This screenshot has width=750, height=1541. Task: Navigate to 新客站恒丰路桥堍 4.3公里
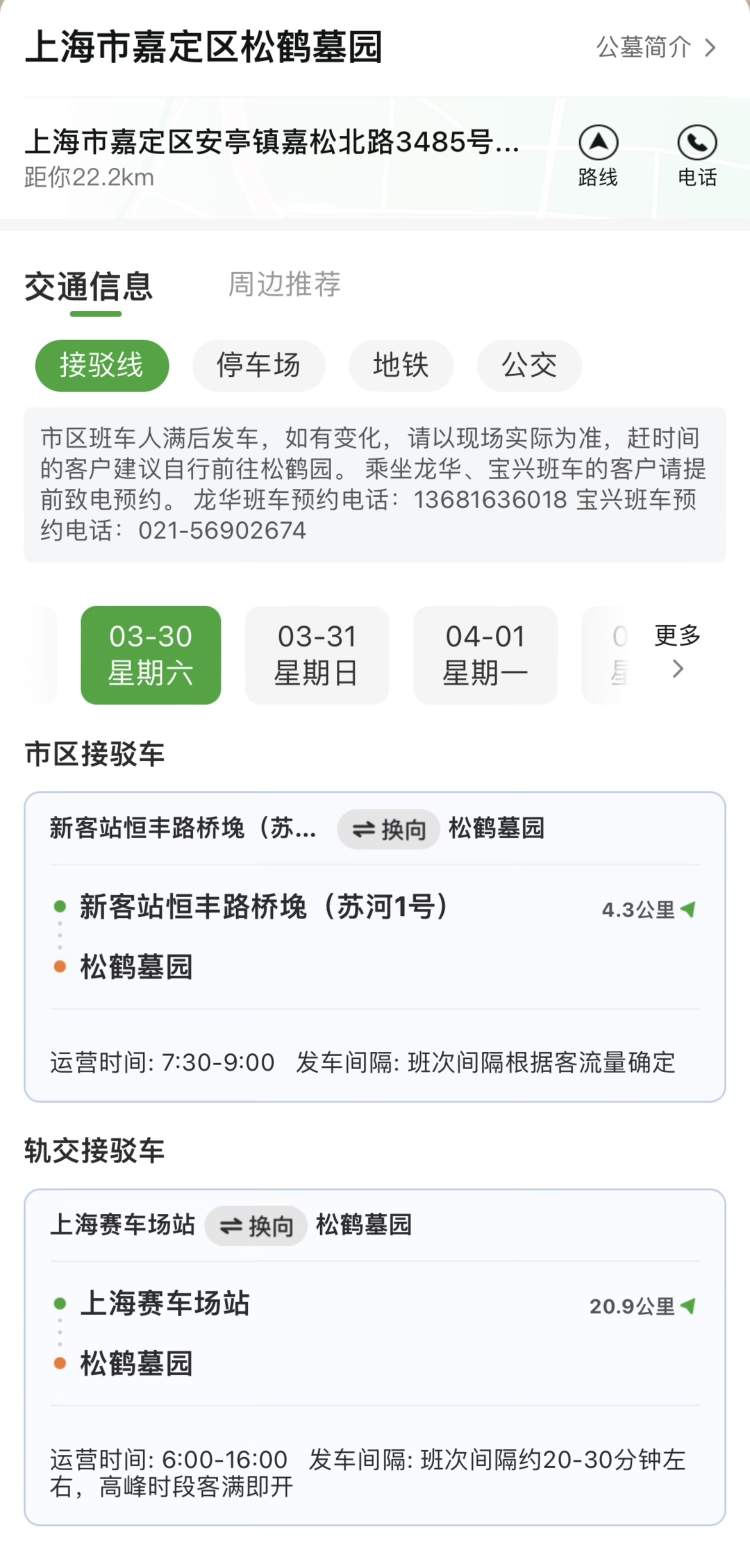[x=648, y=910]
